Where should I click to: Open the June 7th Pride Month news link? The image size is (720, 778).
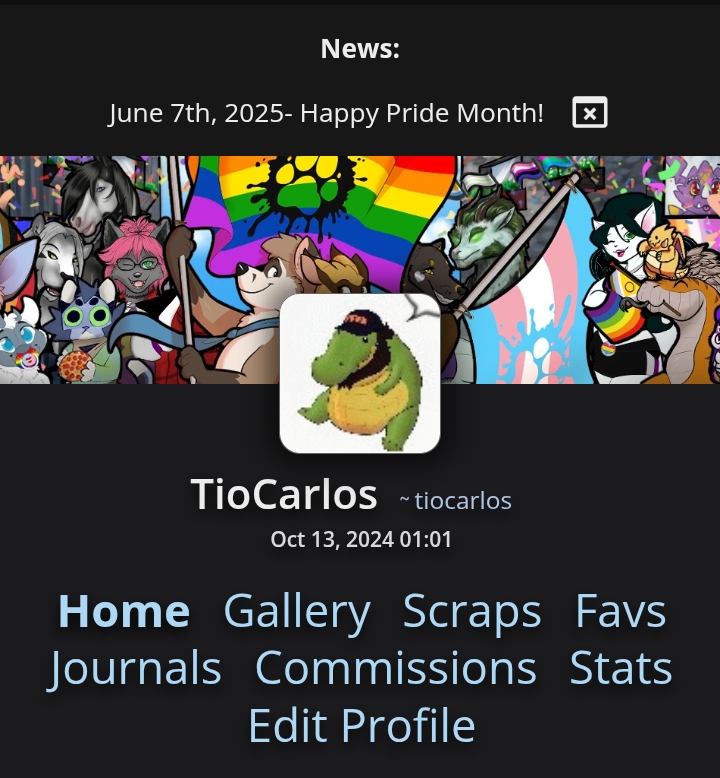326,113
